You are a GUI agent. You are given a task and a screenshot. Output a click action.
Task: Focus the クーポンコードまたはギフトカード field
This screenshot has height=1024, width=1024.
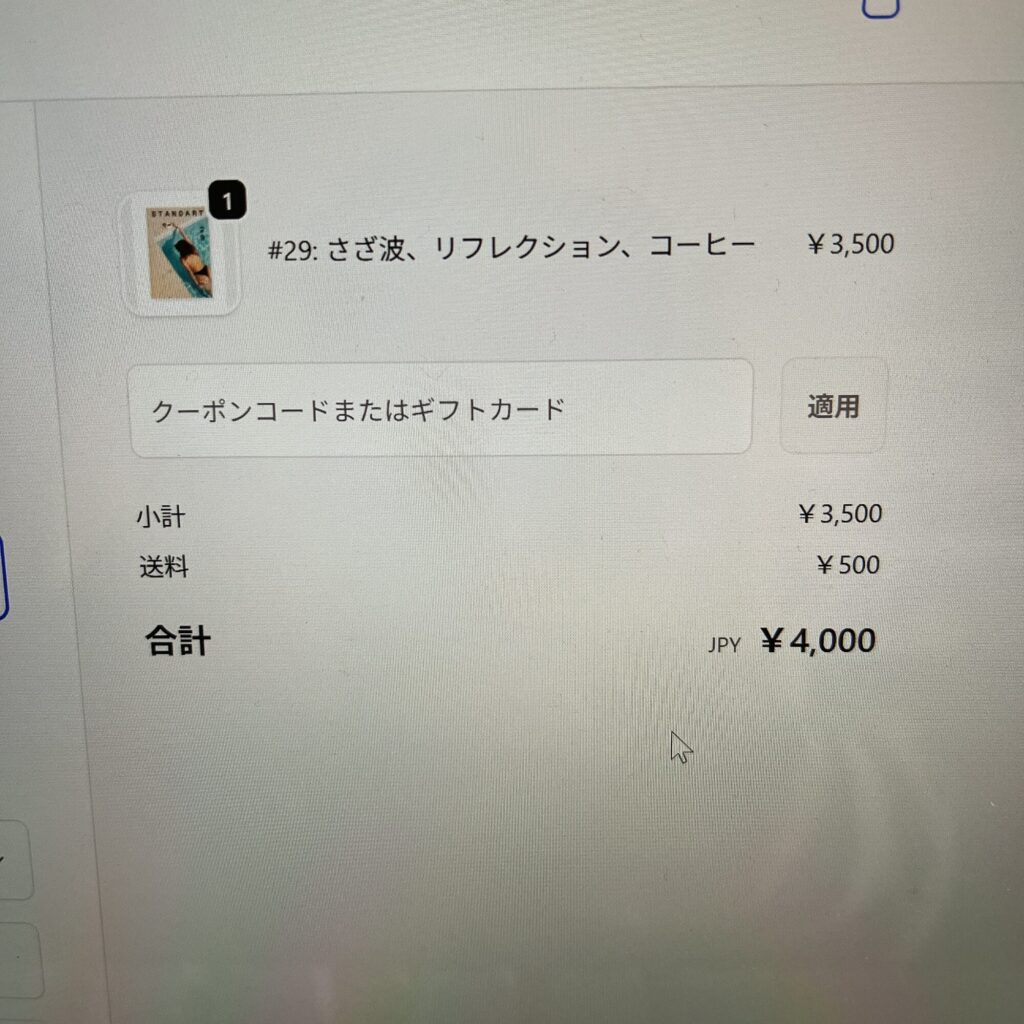[440, 408]
